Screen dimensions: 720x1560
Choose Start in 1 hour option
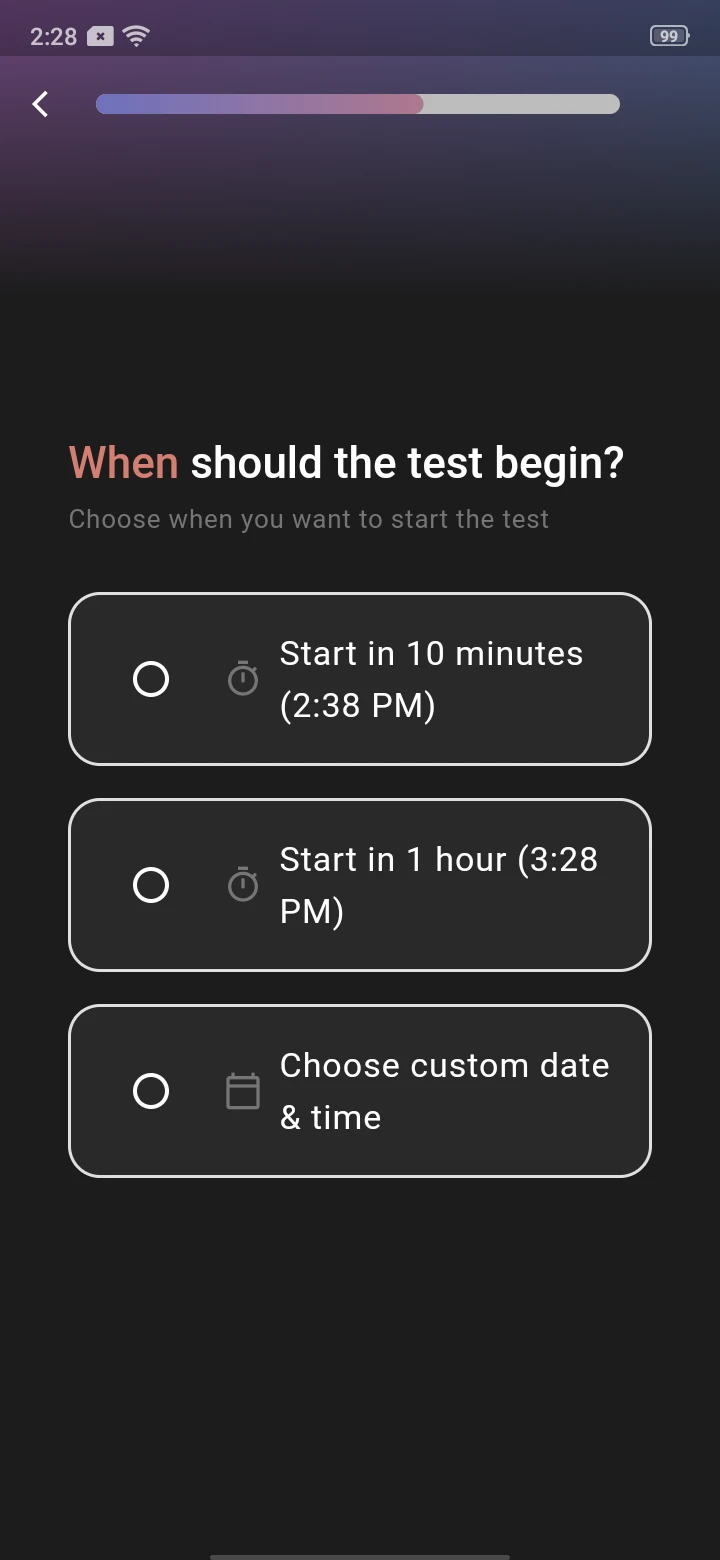tap(360, 885)
